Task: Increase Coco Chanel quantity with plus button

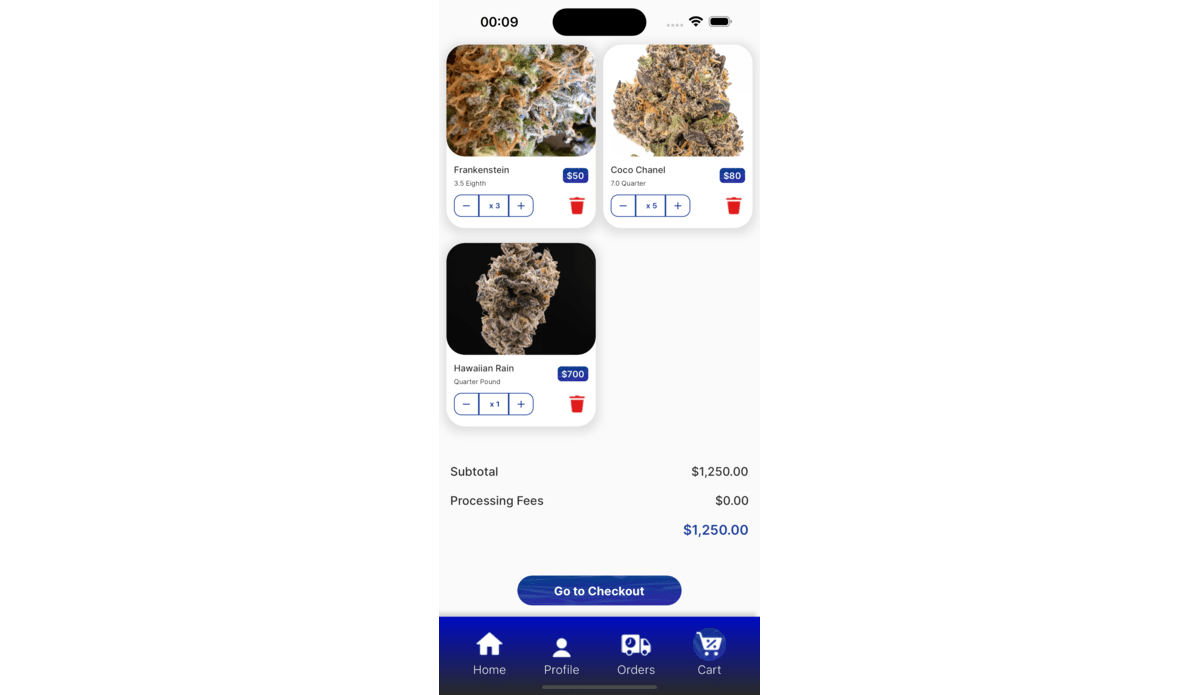Action: point(678,206)
